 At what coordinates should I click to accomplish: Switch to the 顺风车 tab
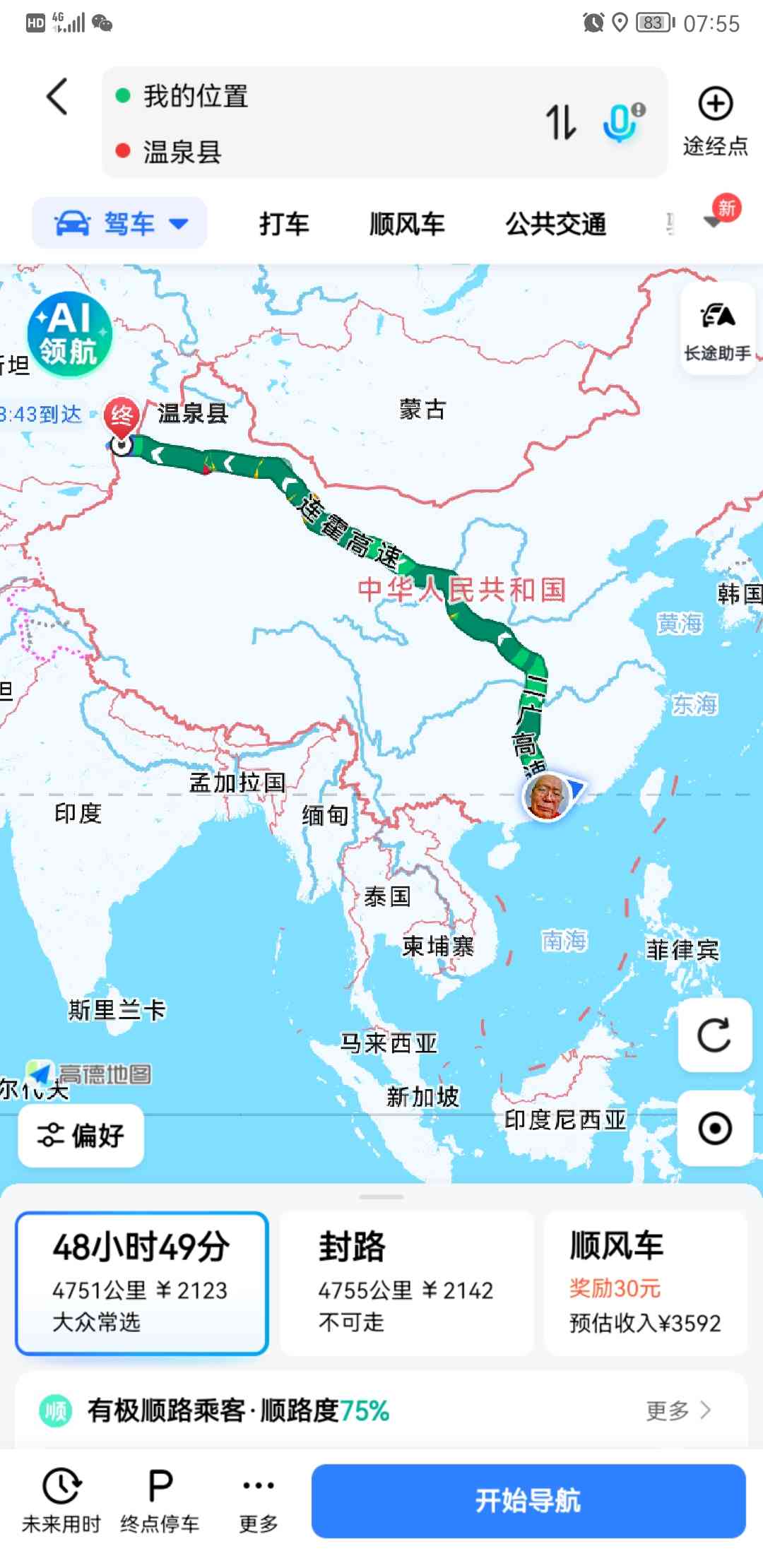click(x=407, y=224)
